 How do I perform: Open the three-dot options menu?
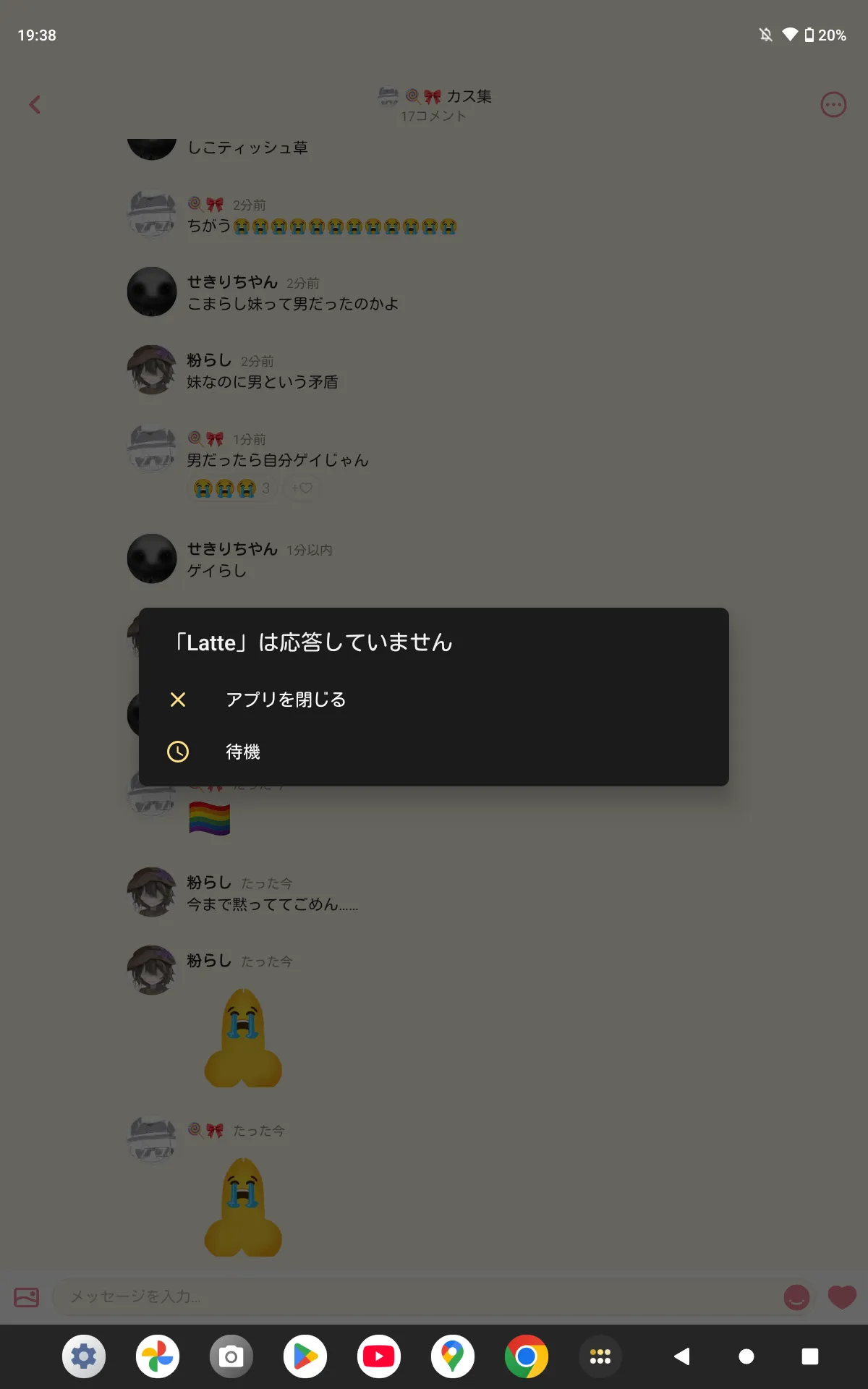833,105
